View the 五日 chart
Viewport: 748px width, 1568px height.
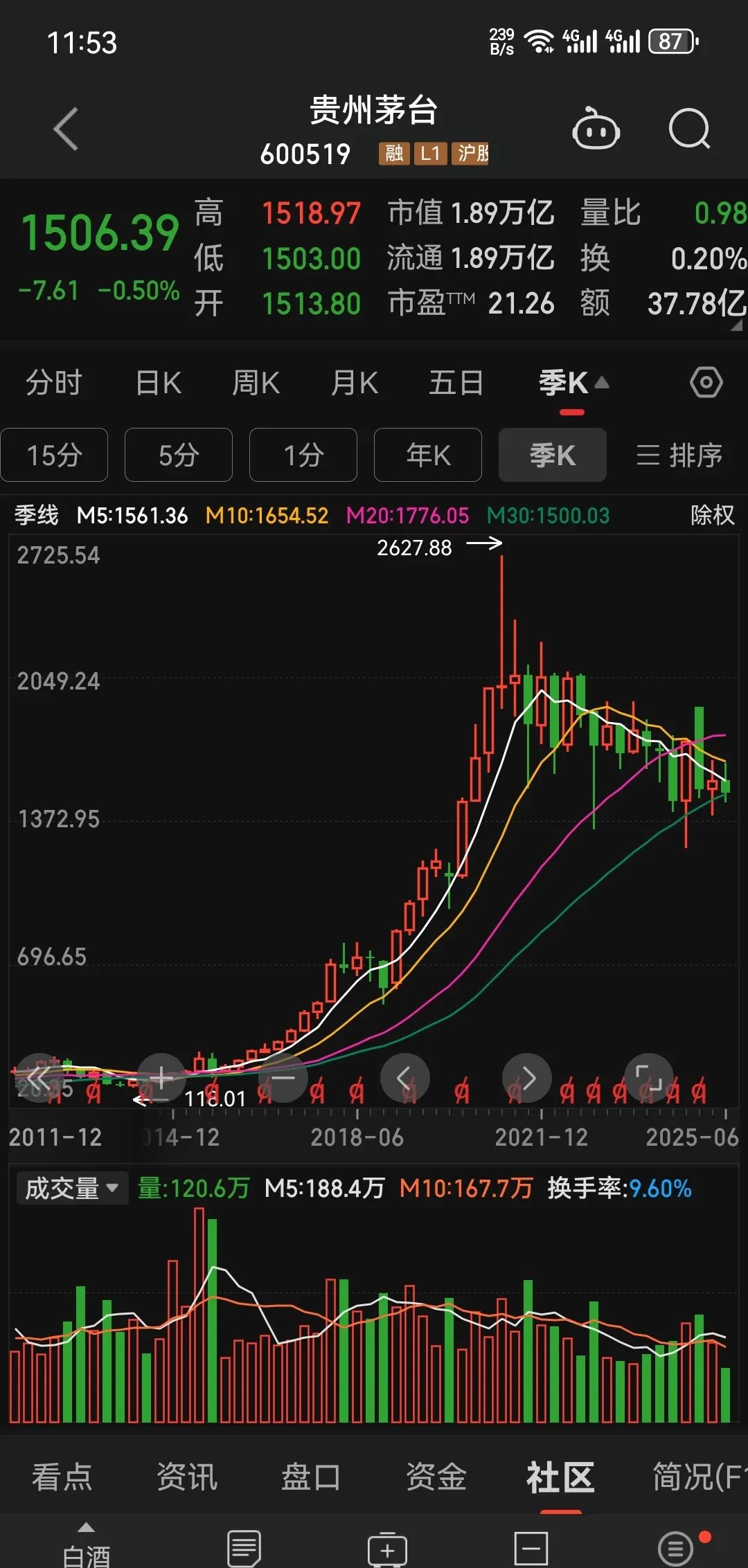tap(456, 383)
